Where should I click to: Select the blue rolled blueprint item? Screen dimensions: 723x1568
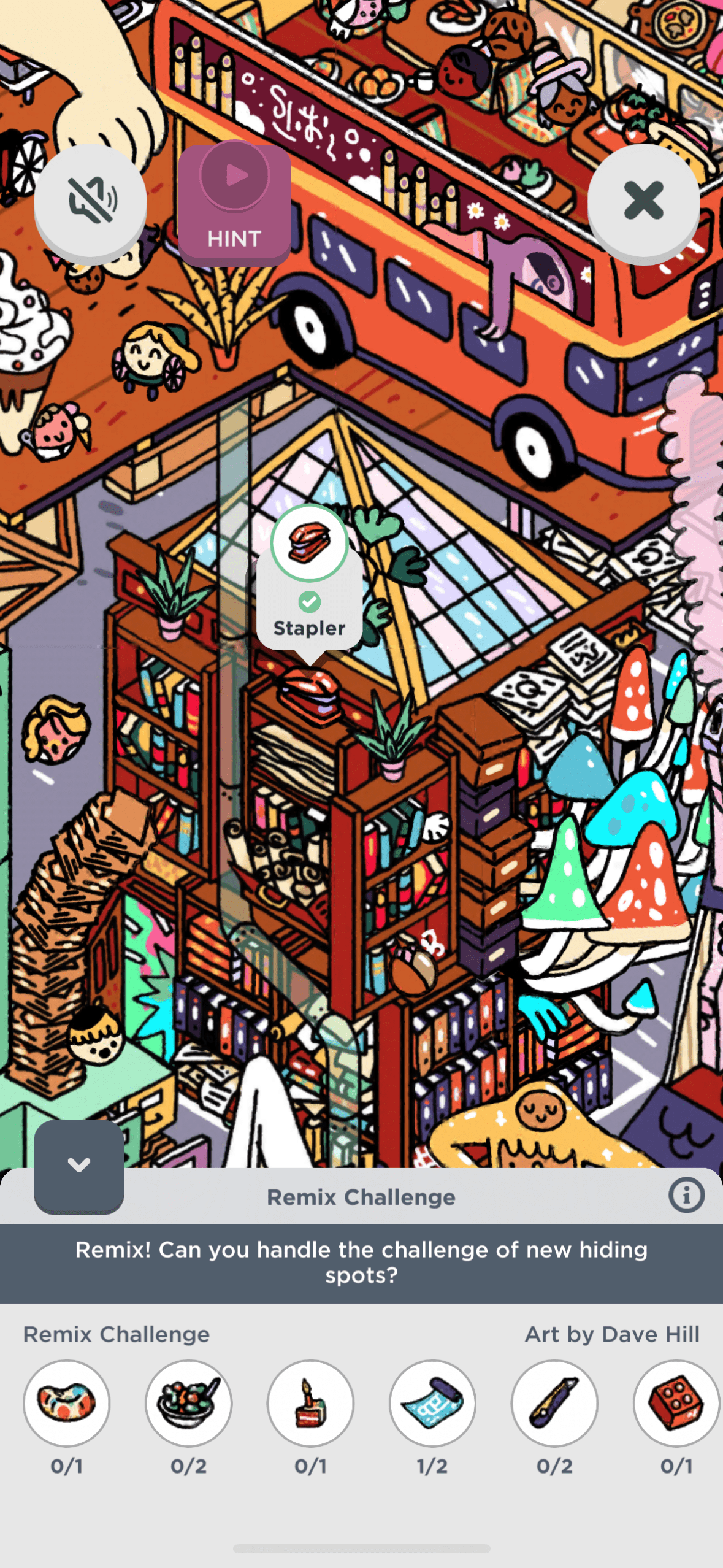pyautogui.click(x=432, y=1402)
